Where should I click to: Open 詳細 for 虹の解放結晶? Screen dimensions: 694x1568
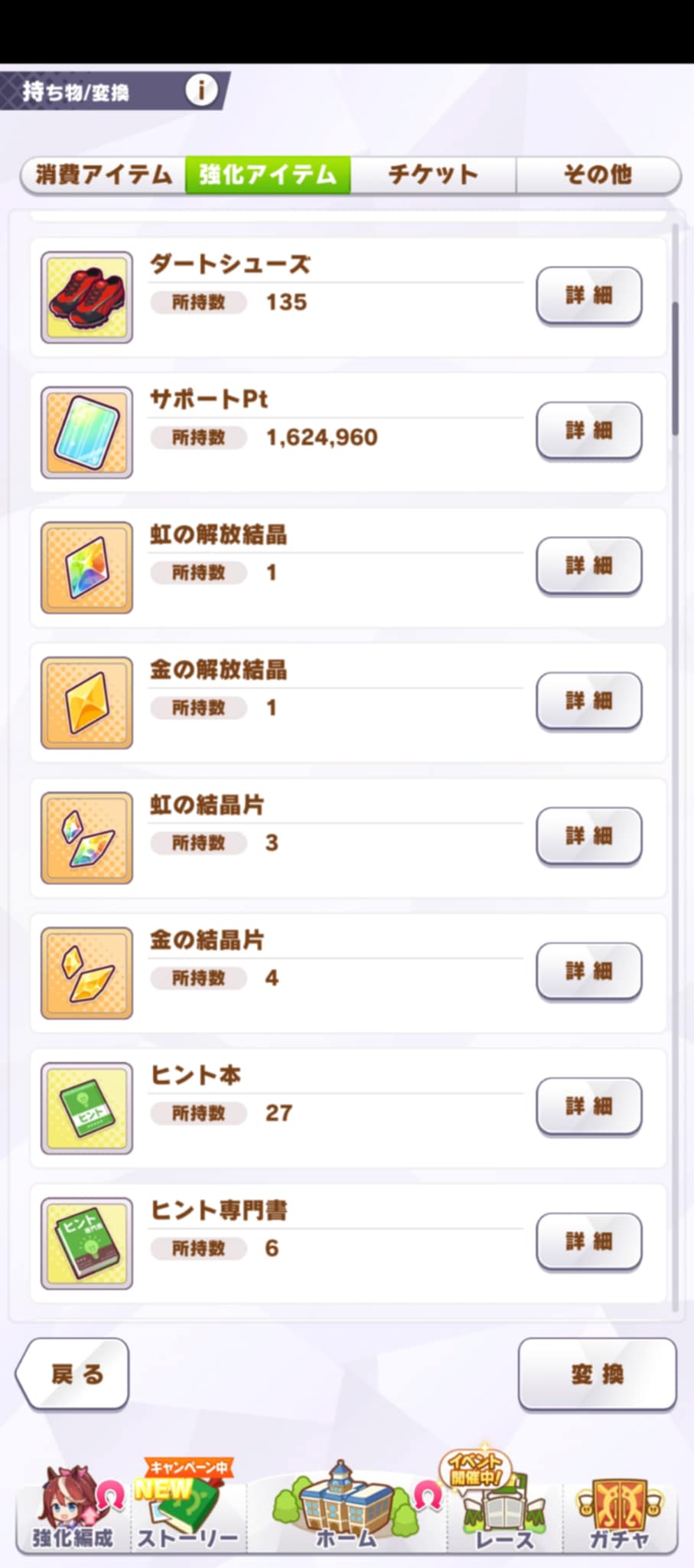pos(588,565)
